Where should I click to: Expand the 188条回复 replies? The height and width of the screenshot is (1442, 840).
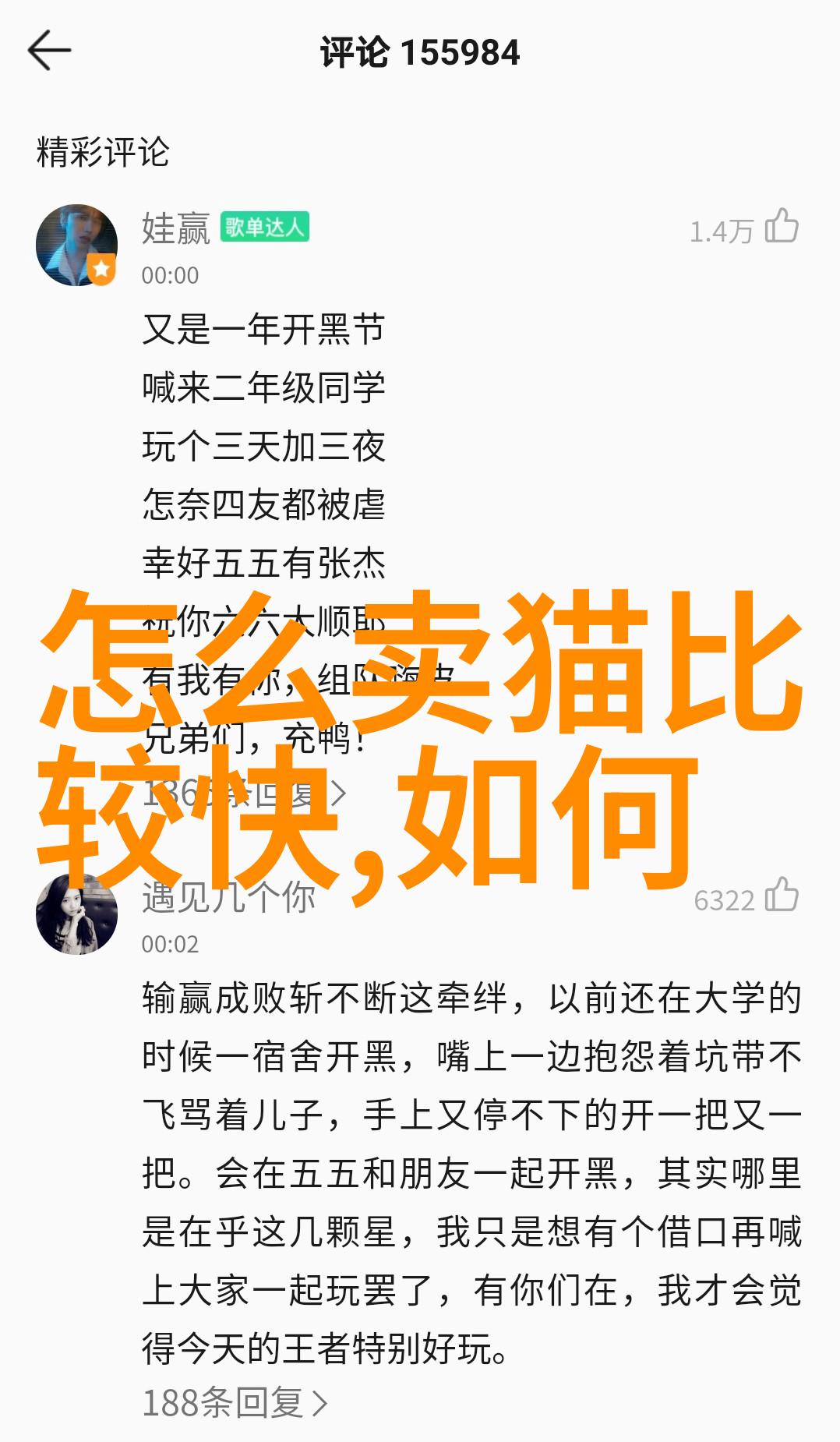(x=234, y=1403)
